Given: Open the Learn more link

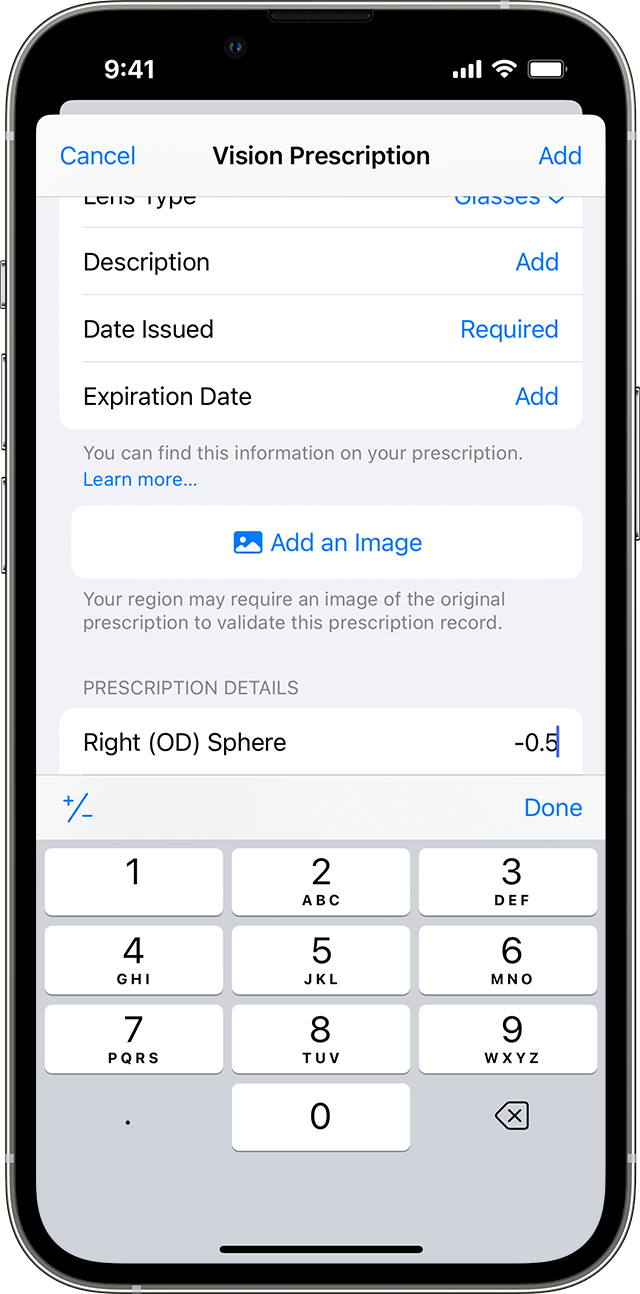Looking at the screenshot, I should (x=140, y=480).
